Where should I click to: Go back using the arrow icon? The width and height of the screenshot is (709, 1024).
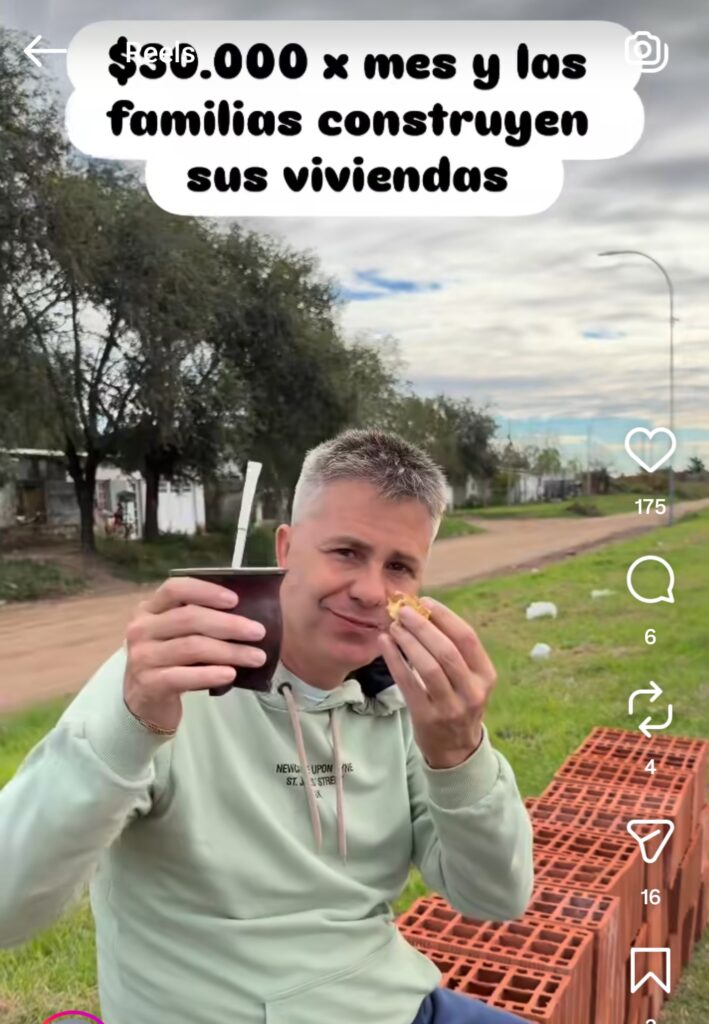click(42, 51)
